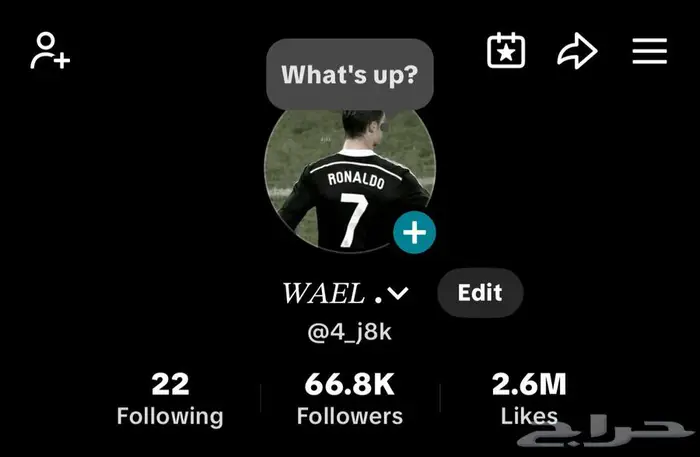Open the add friends icon
Screen dimensions: 700x457
[49, 51]
